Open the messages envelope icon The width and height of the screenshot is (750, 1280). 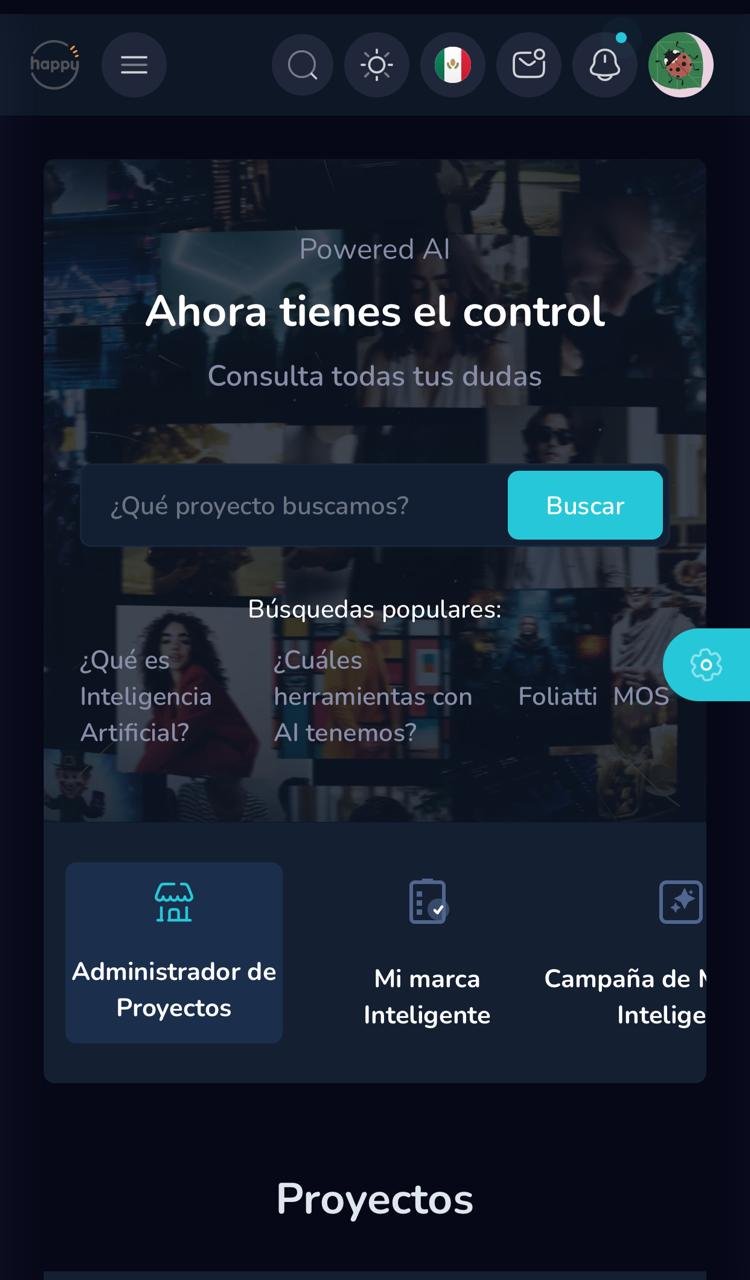(529, 65)
